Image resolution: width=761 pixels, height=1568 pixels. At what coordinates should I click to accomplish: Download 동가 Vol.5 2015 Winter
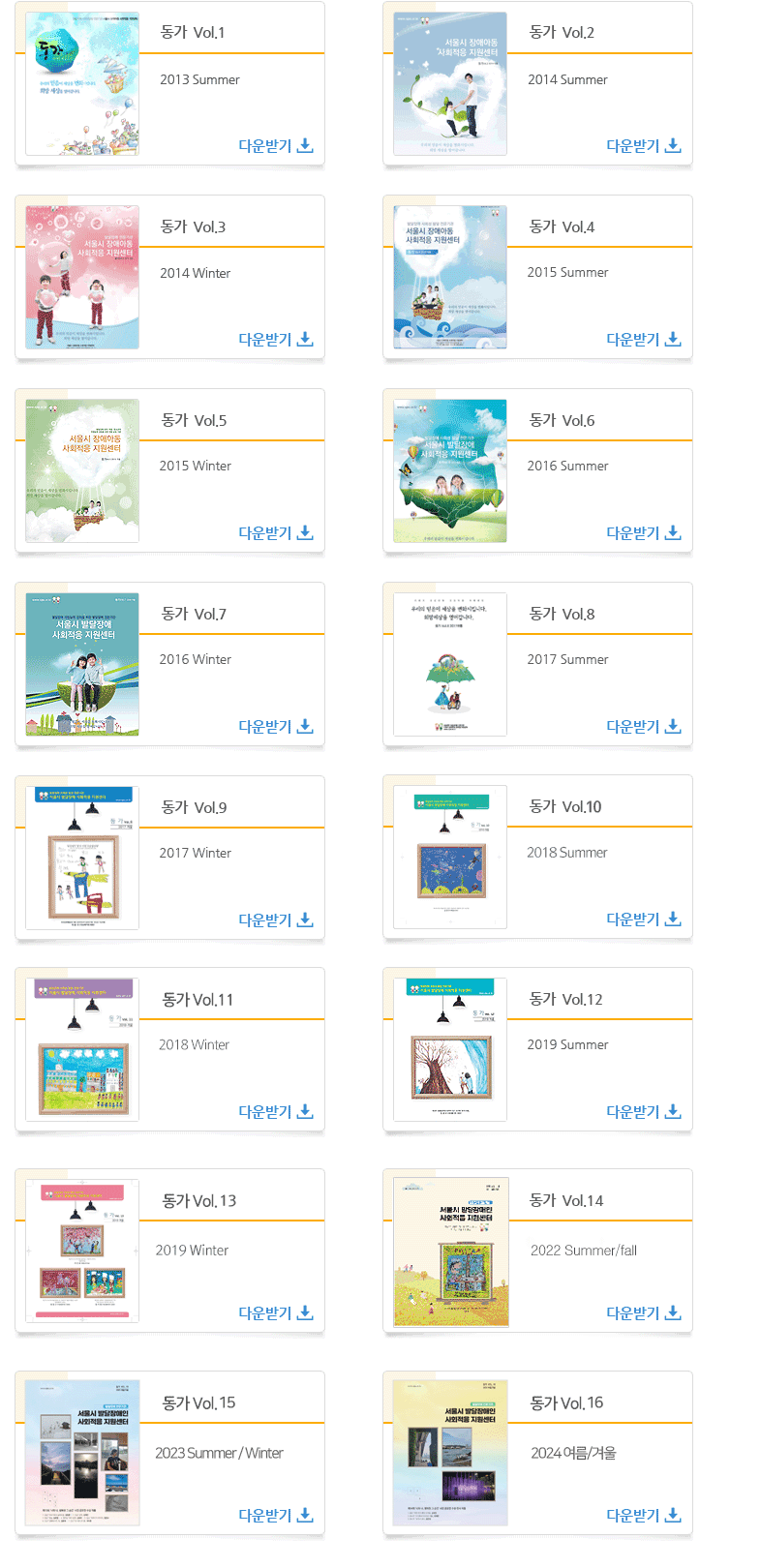[276, 533]
